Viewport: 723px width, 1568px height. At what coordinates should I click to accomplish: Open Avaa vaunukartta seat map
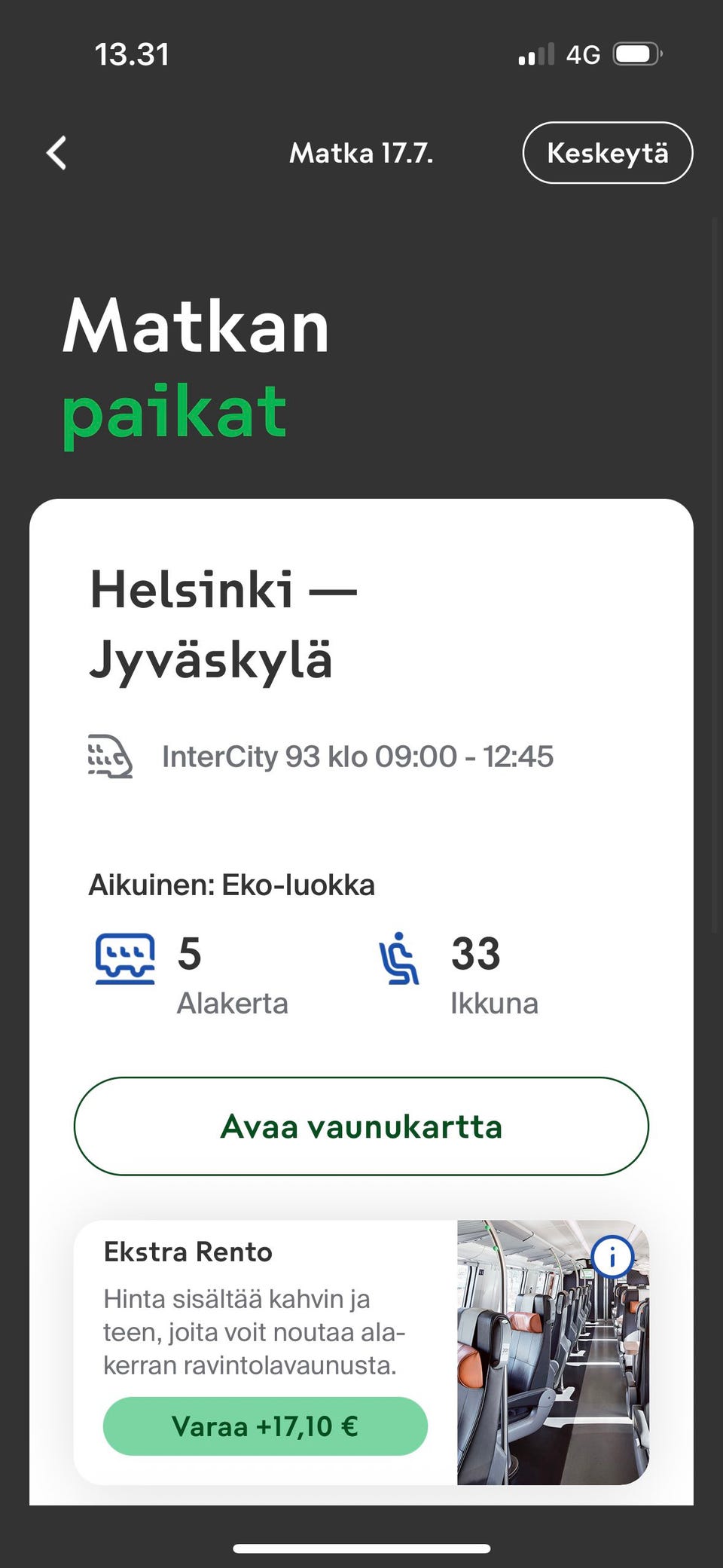(x=361, y=1126)
